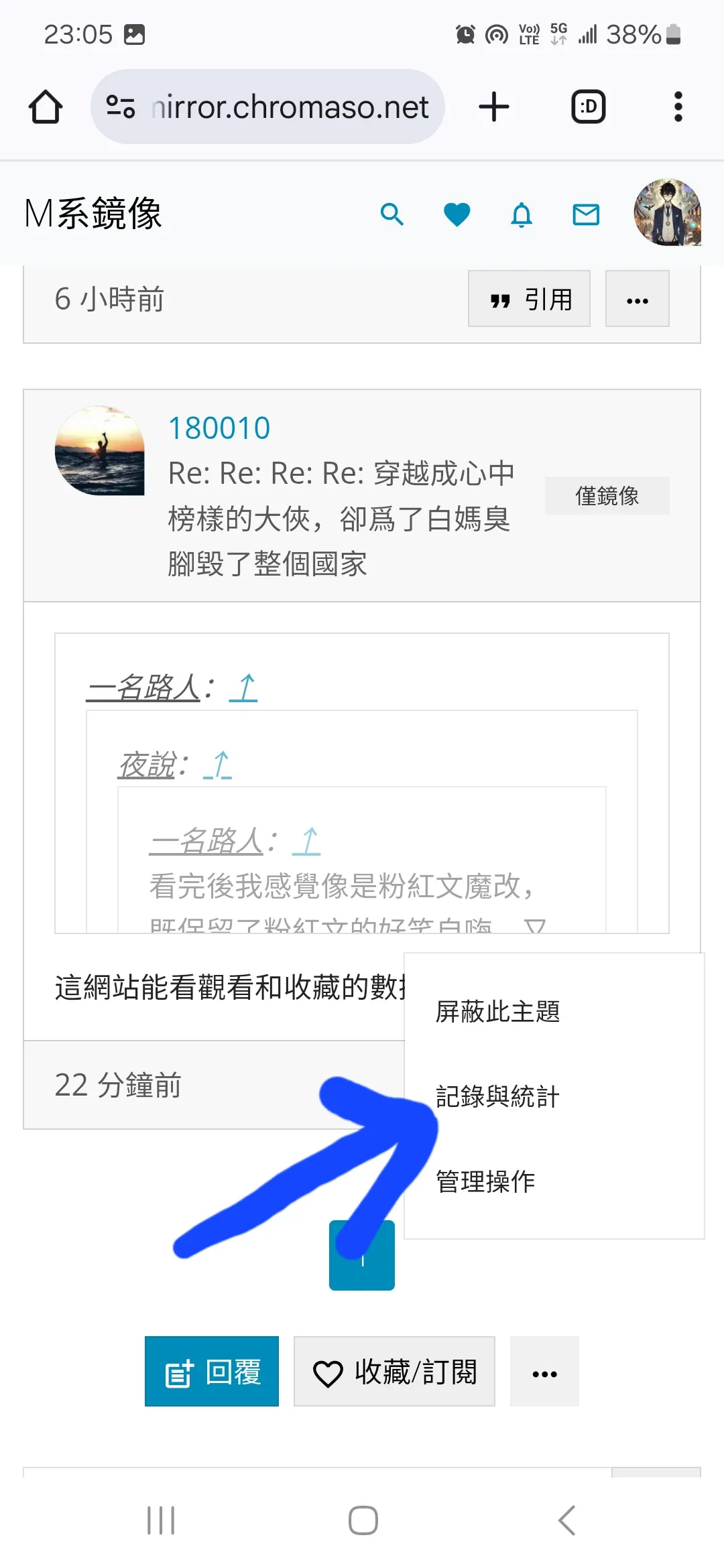Open favorites via the heart icon
This screenshot has width=724, height=1568.
click(x=457, y=214)
